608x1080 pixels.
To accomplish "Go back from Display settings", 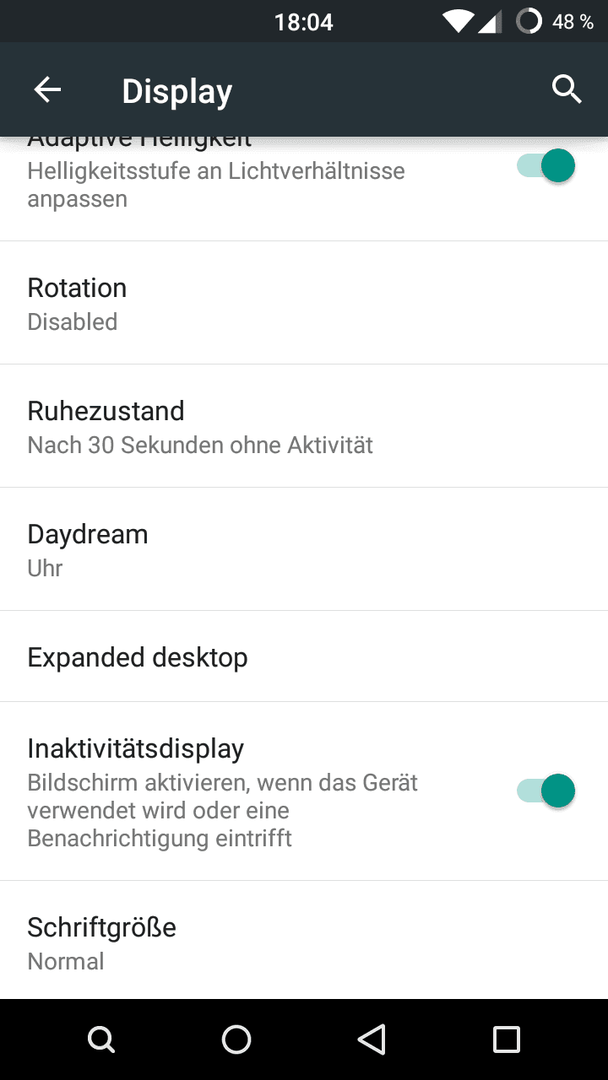I will click(48, 90).
